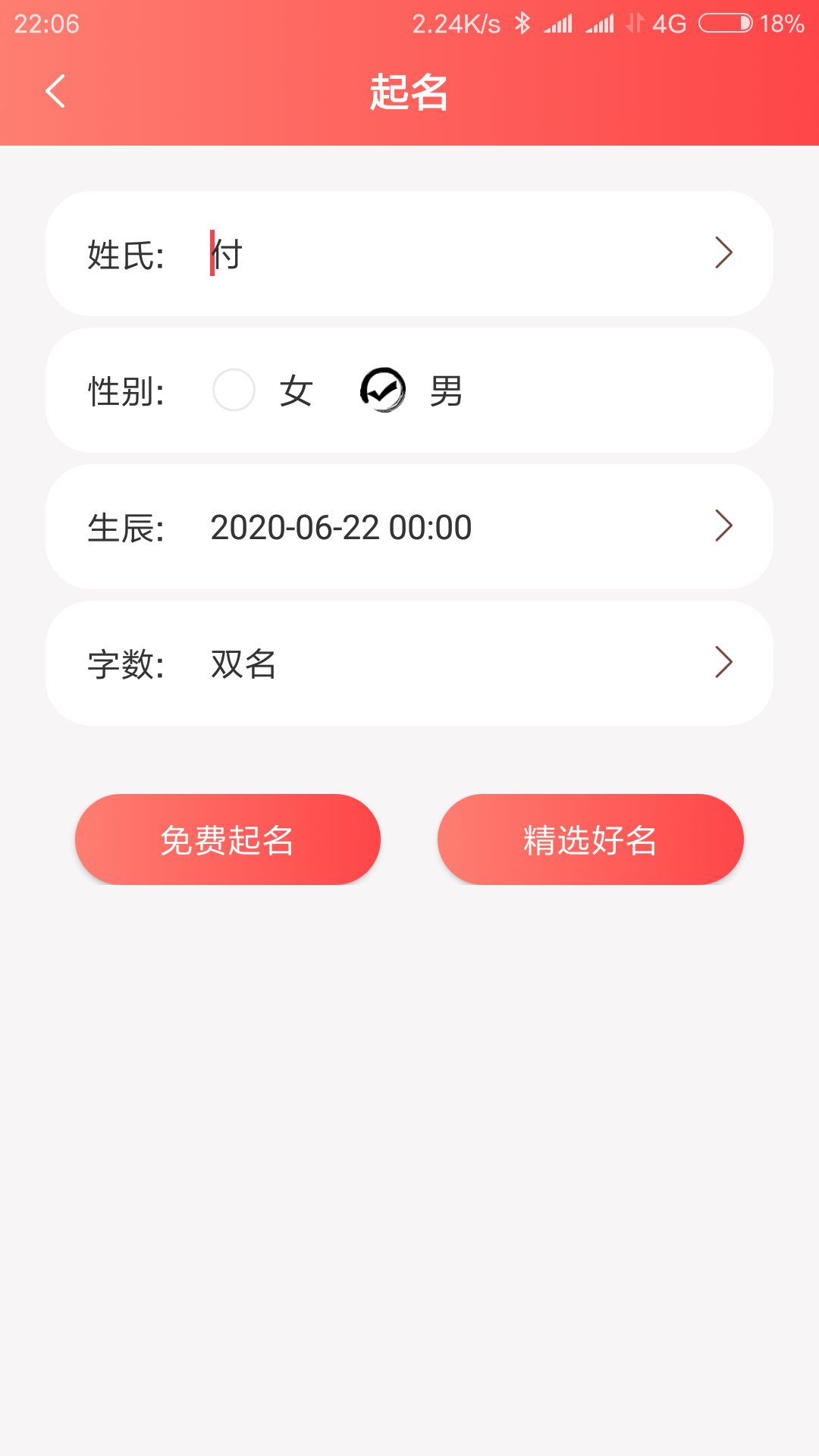Tap the 起名 title at top
The image size is (819, 1456).
pos(409,93)
